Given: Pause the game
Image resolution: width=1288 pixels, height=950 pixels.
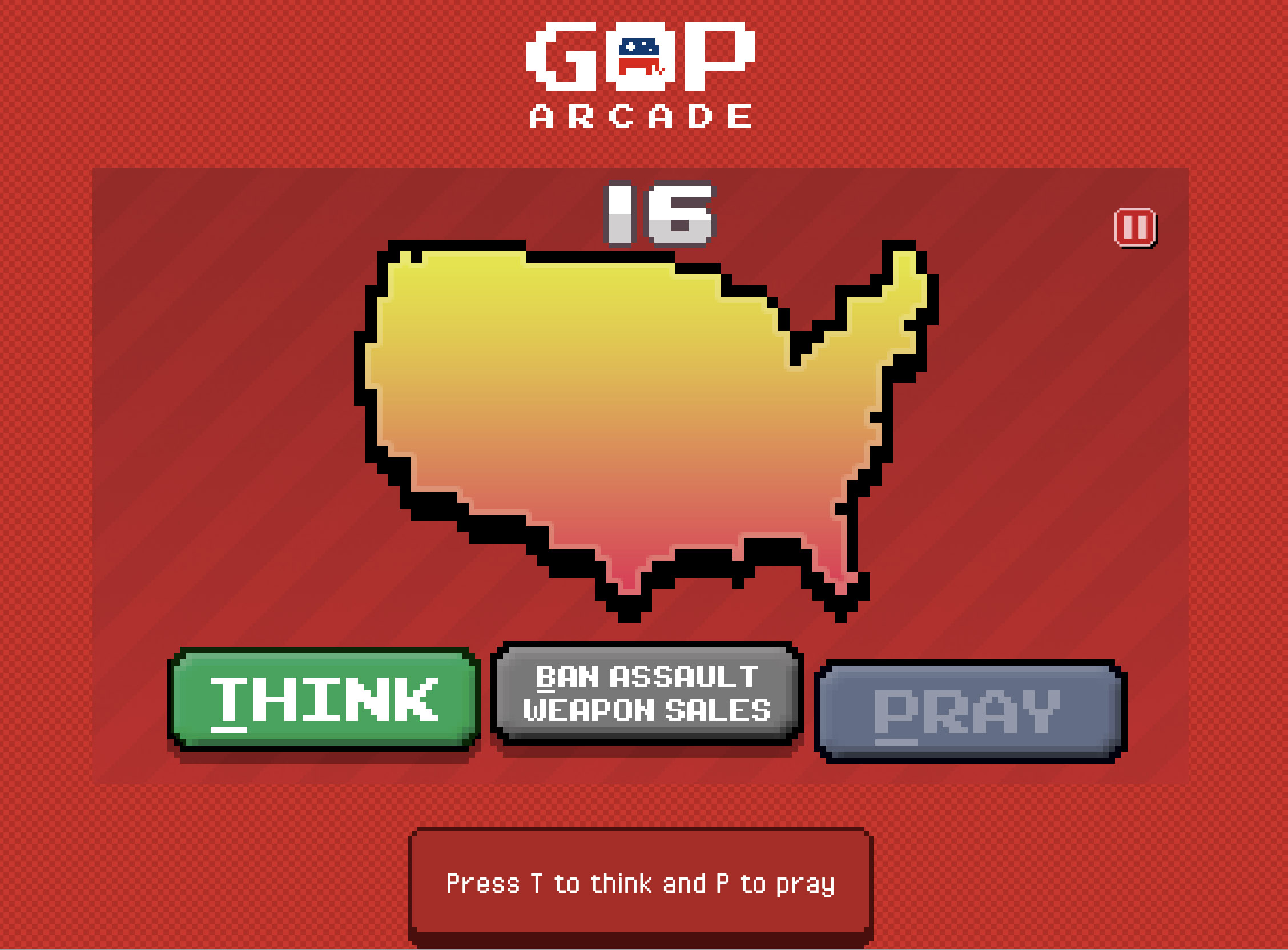Looking at the screenshot, I should click(1135, 228).
